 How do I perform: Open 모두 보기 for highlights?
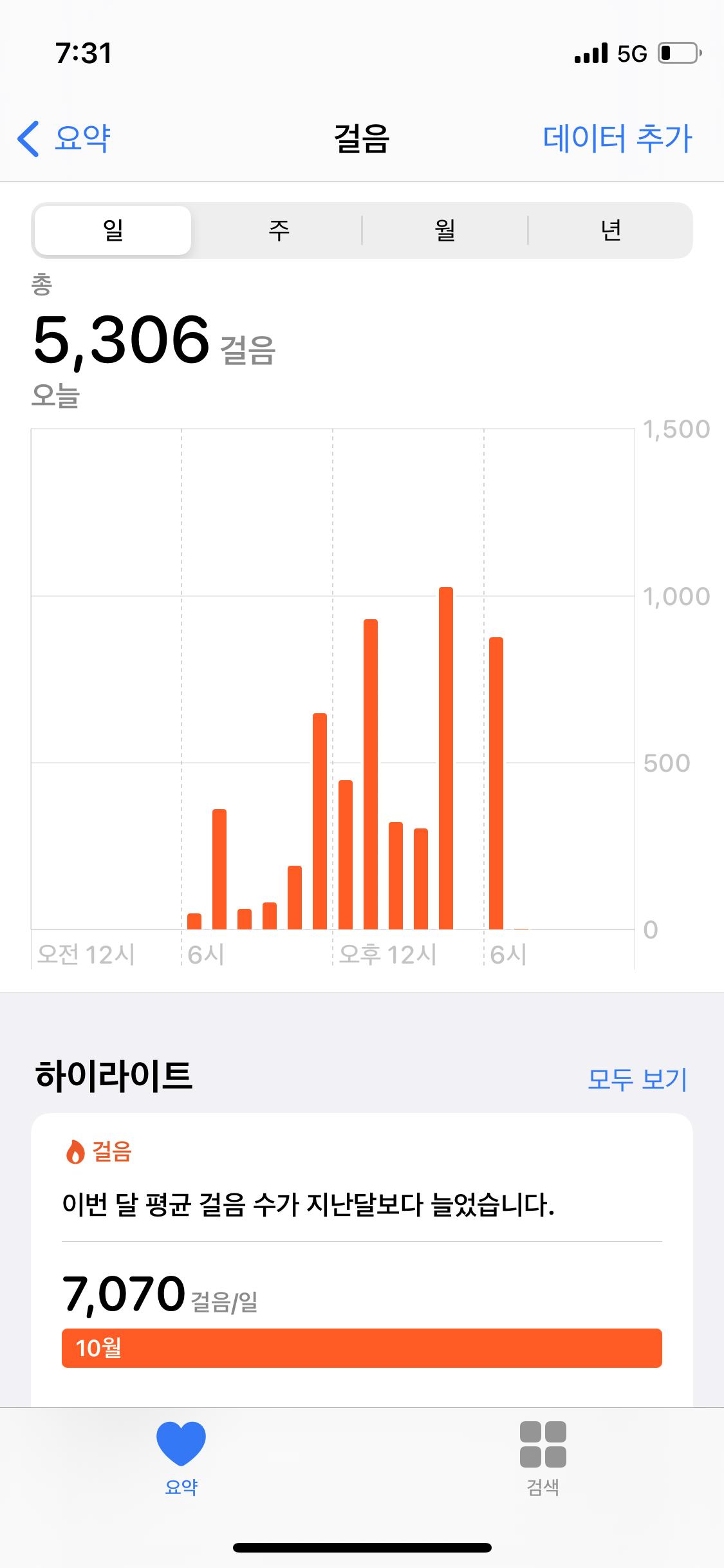pyautogui.click(x=637, y=1079)
